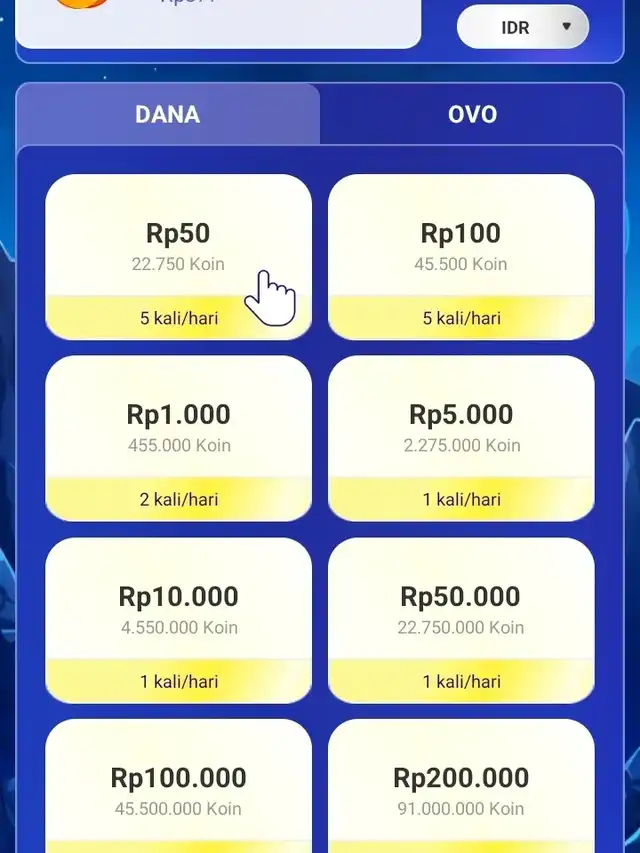This screenshot has width=640, height=853.
Task: Open the IDR currency dropdown
Action: [x=523, y=27]
